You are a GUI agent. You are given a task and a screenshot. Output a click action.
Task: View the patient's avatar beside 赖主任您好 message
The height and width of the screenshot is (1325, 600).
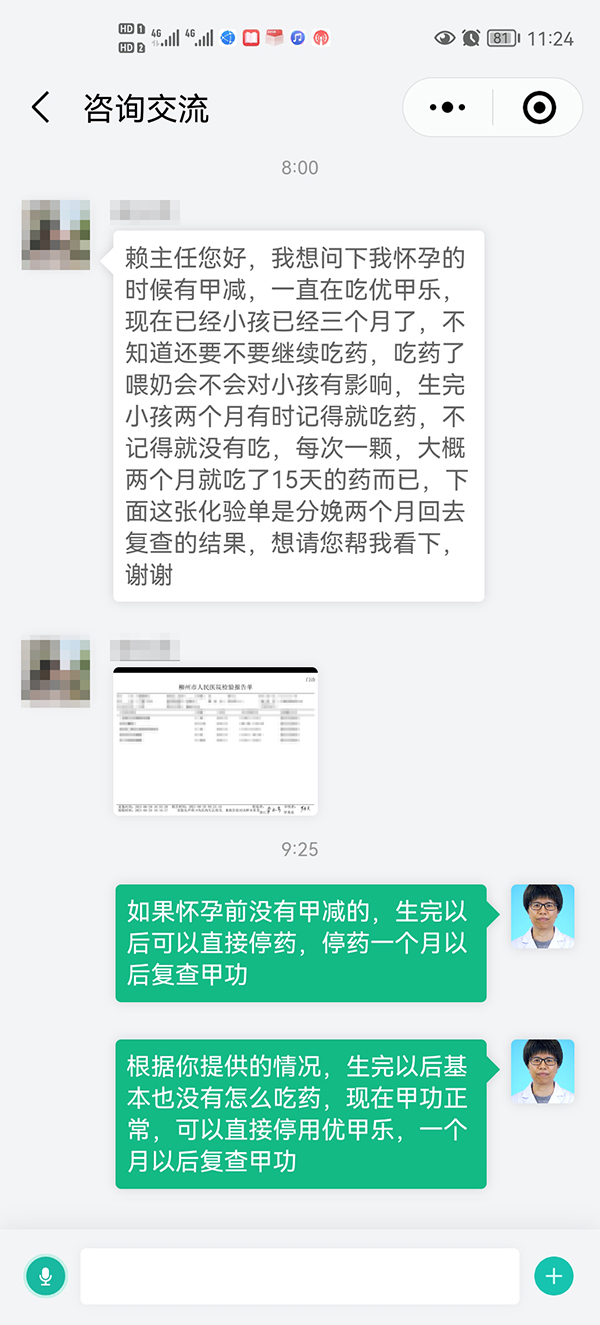[x=56, y=235]
